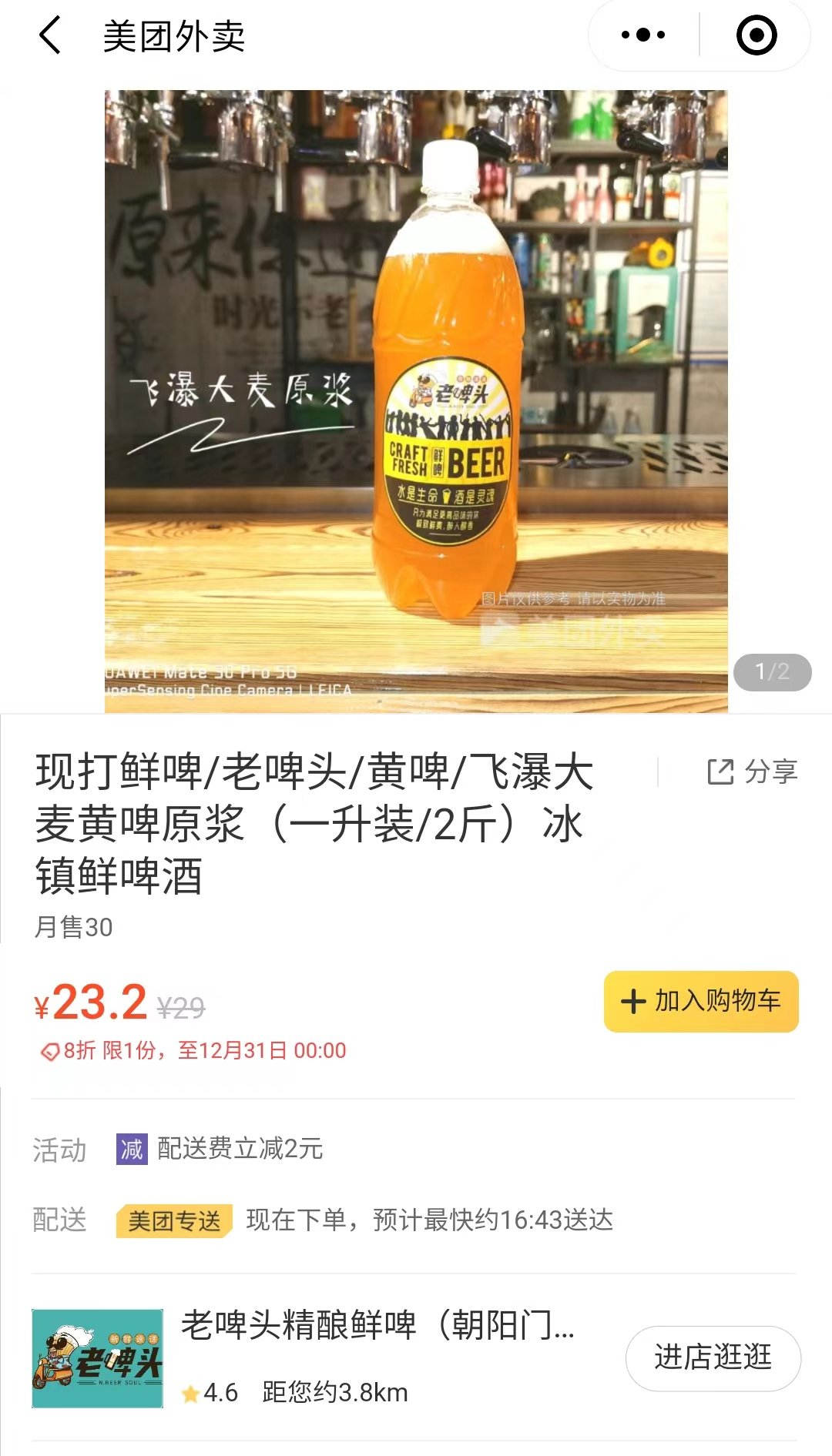Image resolution: width=832 pixels, height=1456 pixels.
Task: Add the beer with 加入购物车
Action: tap(701, 1001)
